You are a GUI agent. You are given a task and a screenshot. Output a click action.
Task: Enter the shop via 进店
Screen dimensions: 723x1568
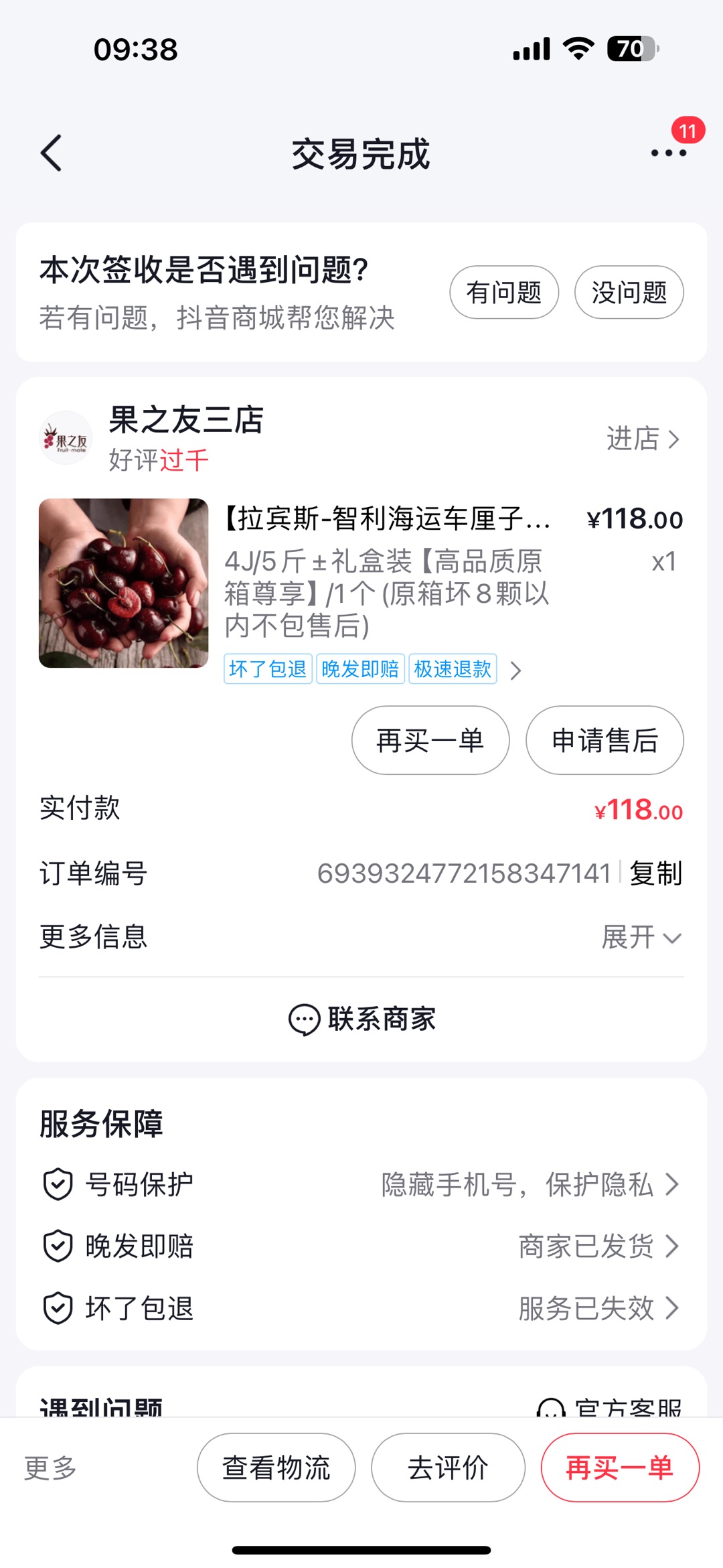[x=643, y=439]
